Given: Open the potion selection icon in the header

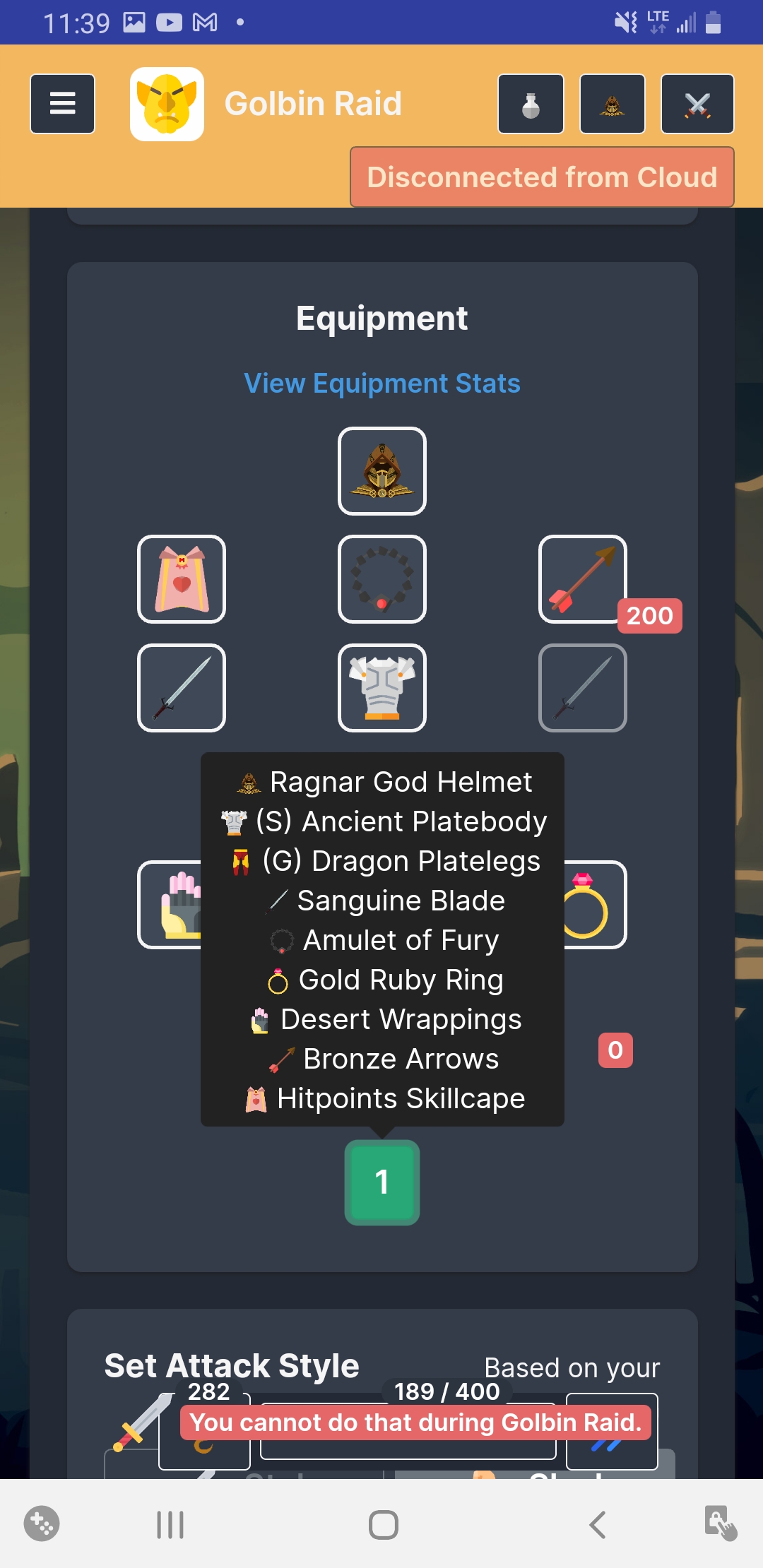Looking at the screenshot, I should 531,105.
